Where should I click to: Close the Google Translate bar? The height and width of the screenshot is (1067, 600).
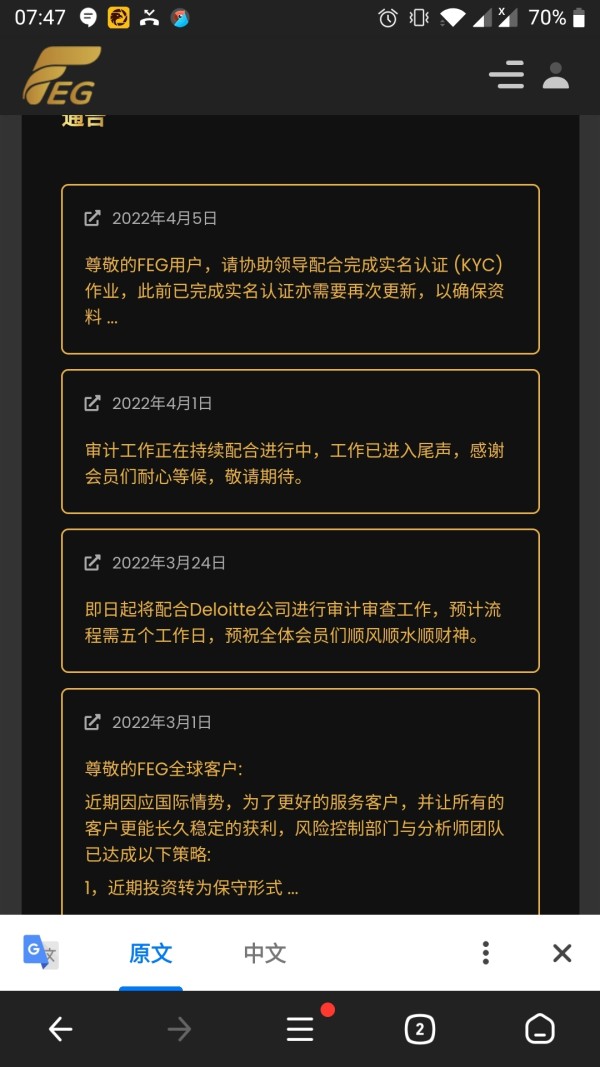click(562, 953)
